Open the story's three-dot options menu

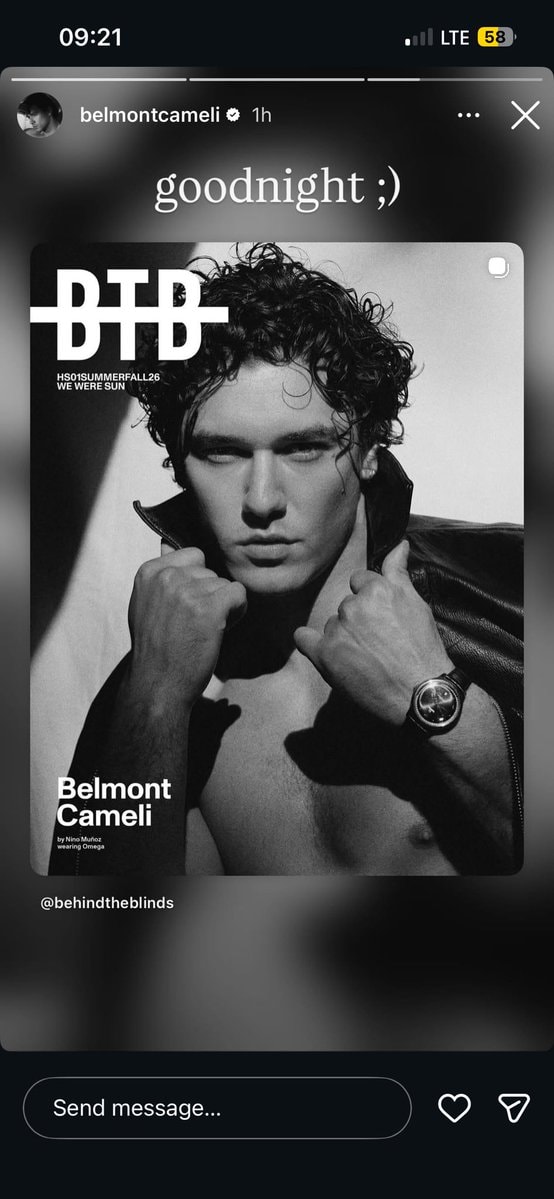point(468,115)
